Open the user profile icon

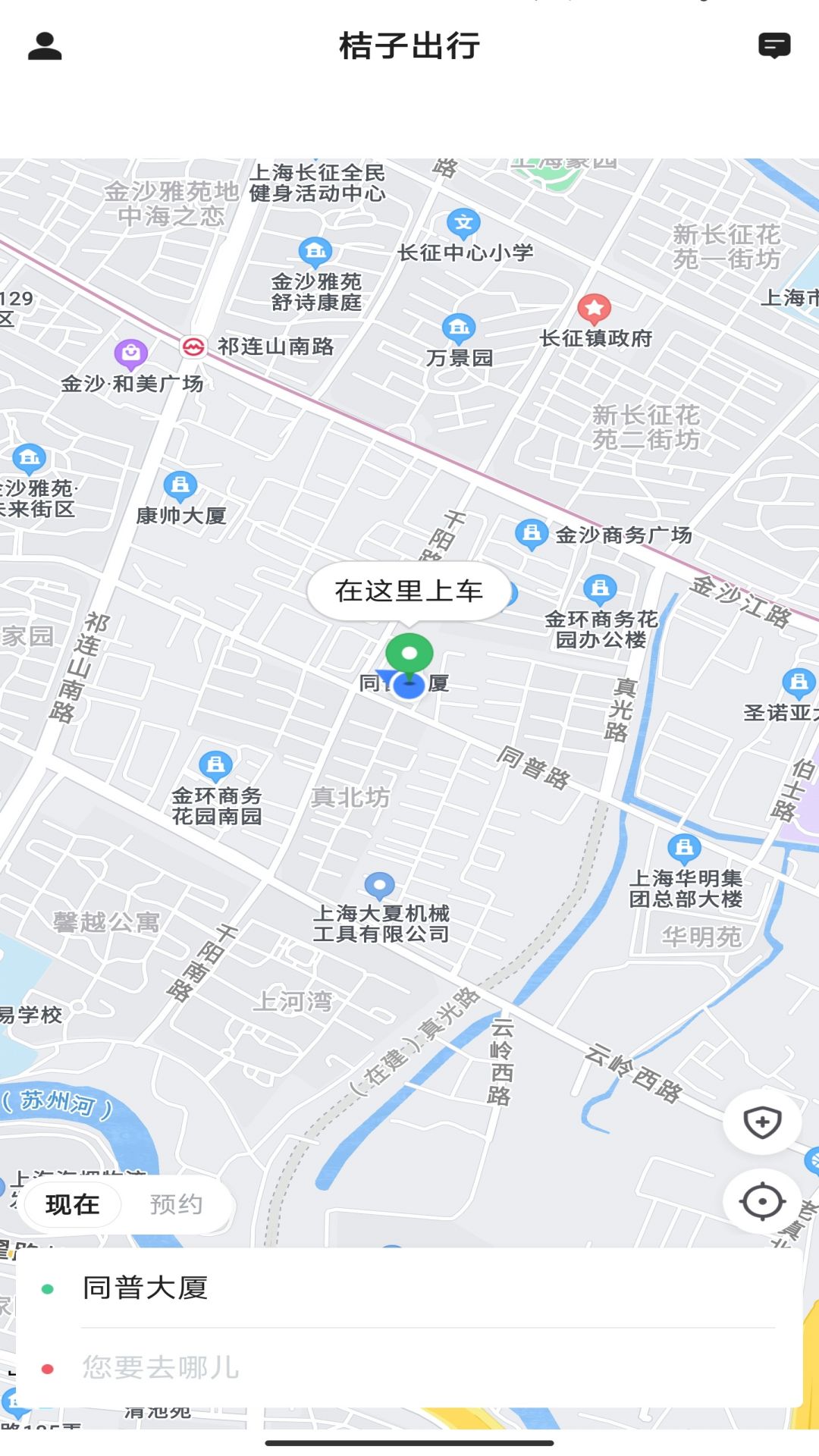45,47
